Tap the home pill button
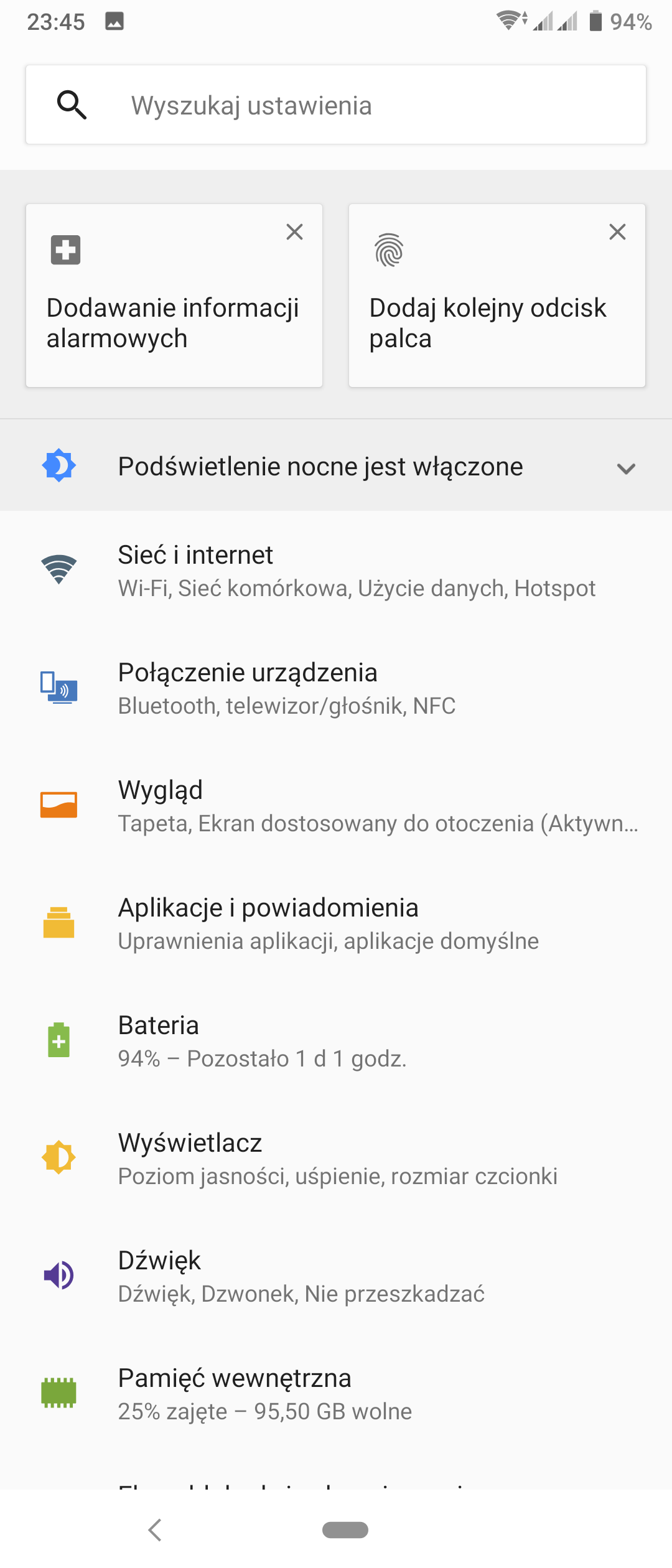The width and height of the screenshot is (672, 1568). 345,1529
